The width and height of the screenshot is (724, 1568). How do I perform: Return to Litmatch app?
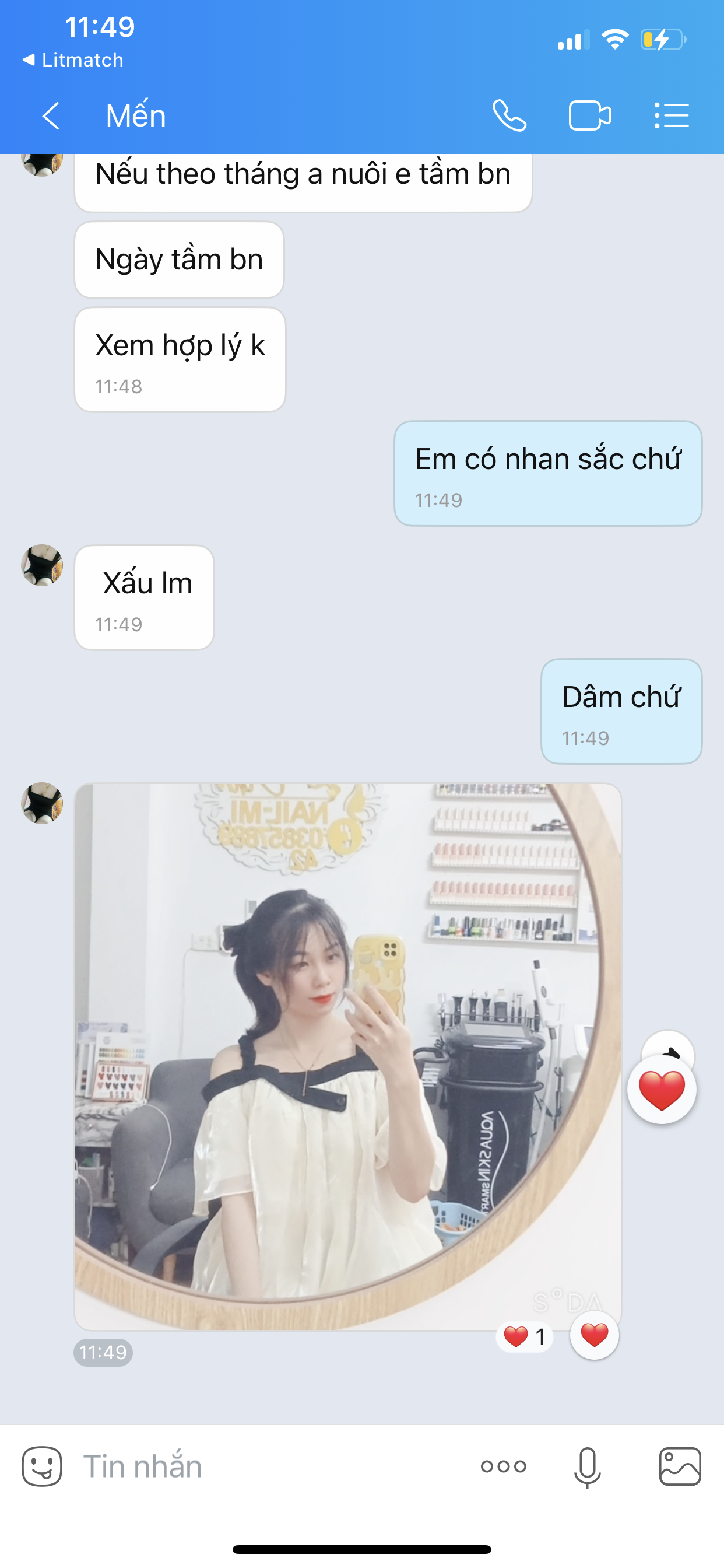point(73,60)
